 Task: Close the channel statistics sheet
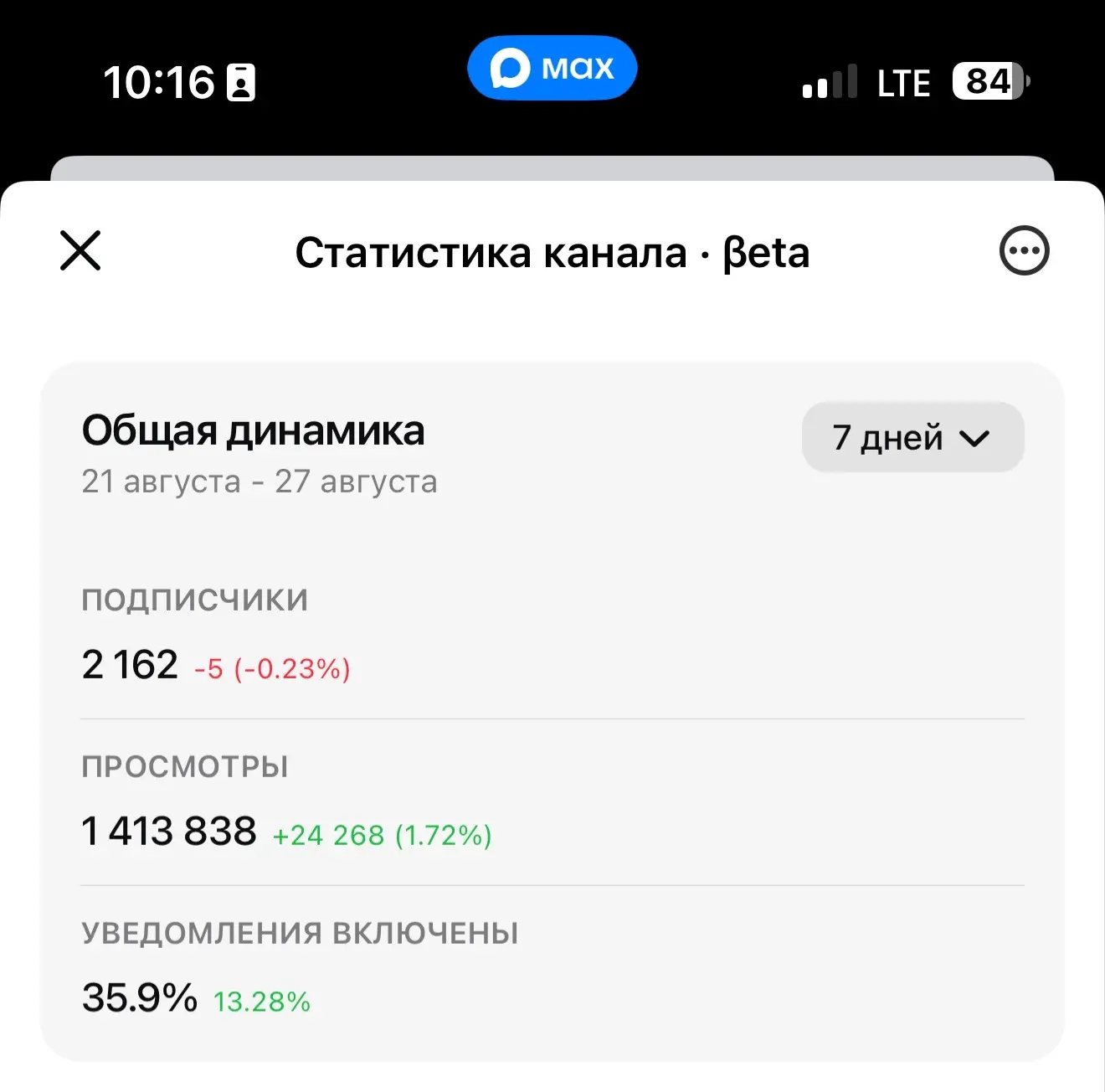(x=80, y=250)
